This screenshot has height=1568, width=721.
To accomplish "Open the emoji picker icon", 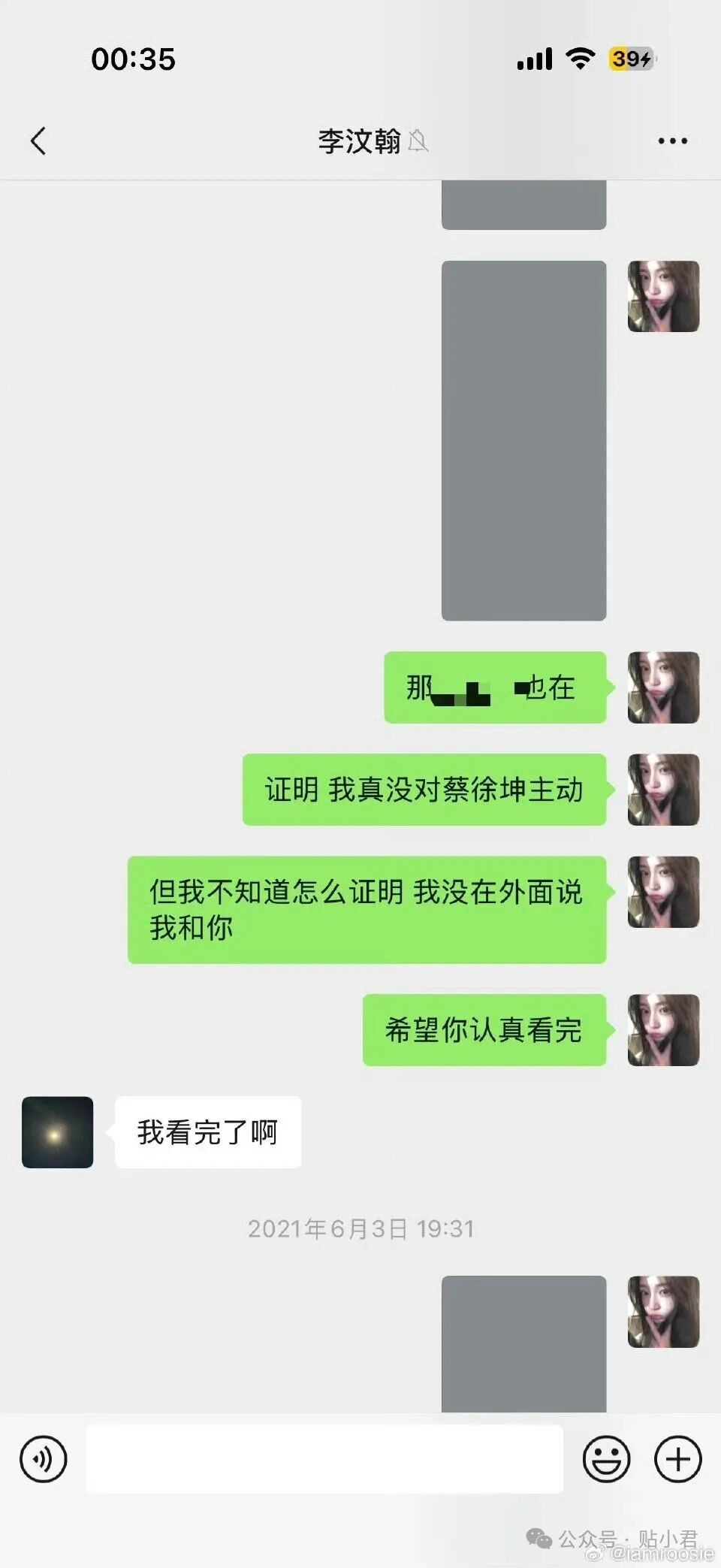I will tap(607, 1458).
